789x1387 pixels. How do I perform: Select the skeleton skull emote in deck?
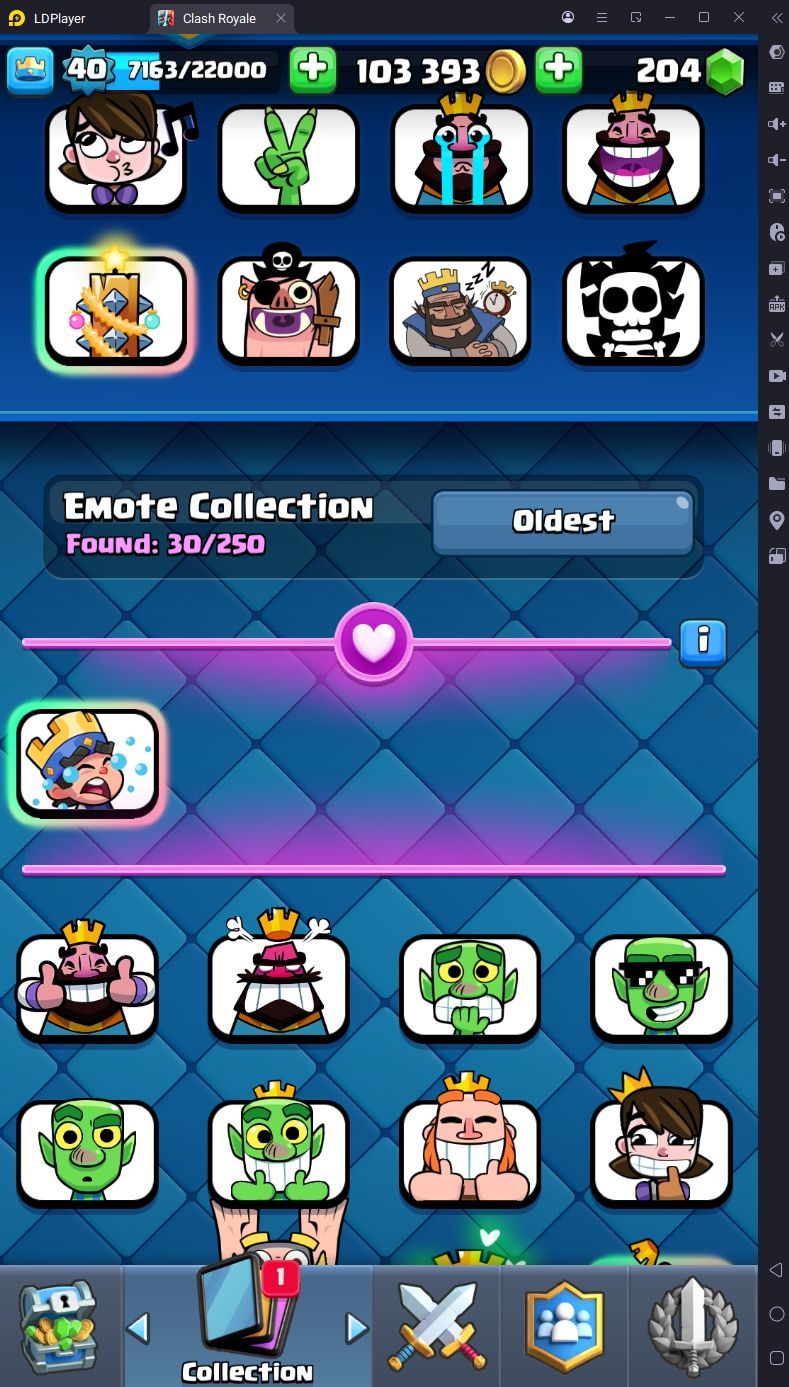633,308
